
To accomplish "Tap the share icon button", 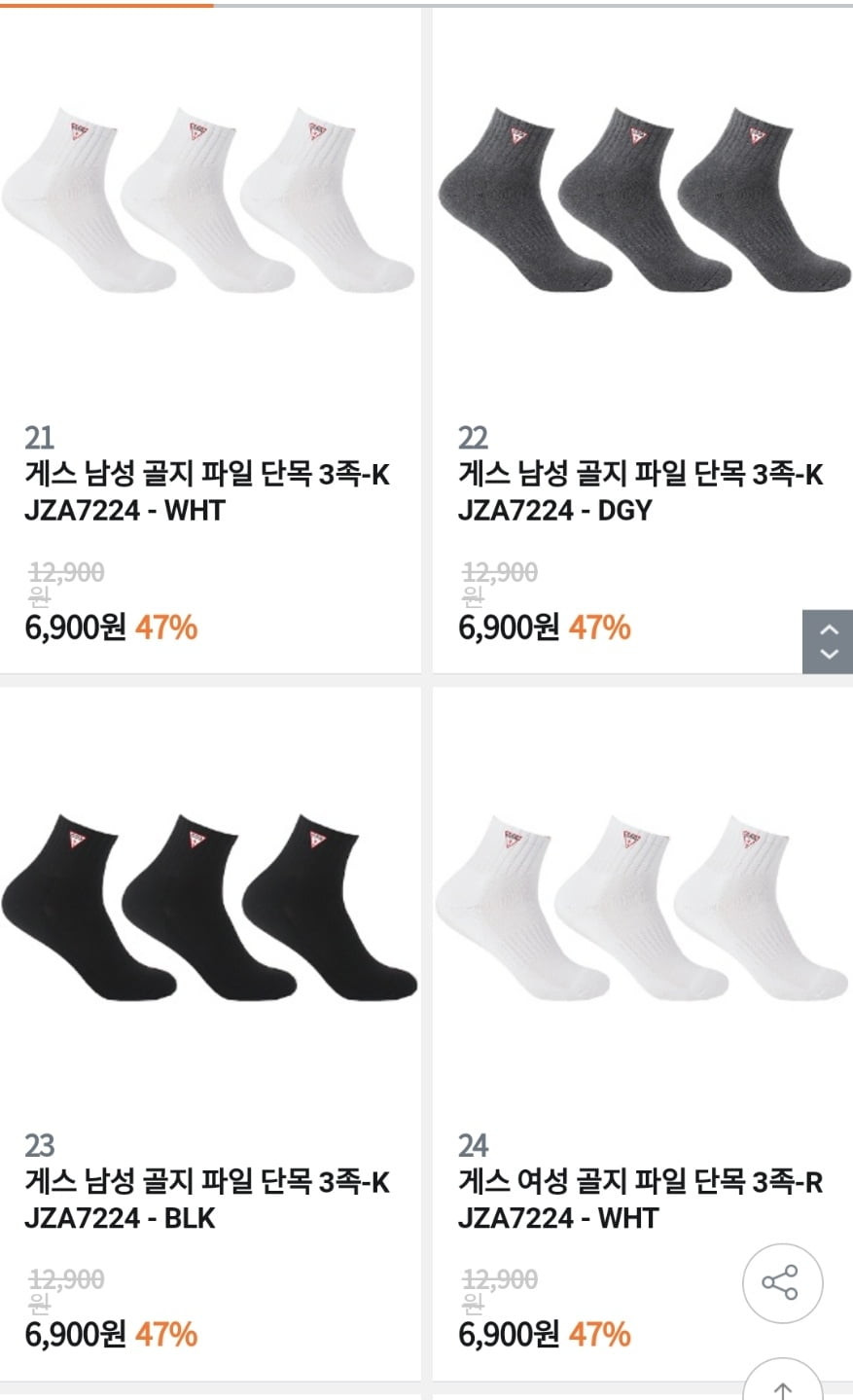I will [x=782, y=1282].
